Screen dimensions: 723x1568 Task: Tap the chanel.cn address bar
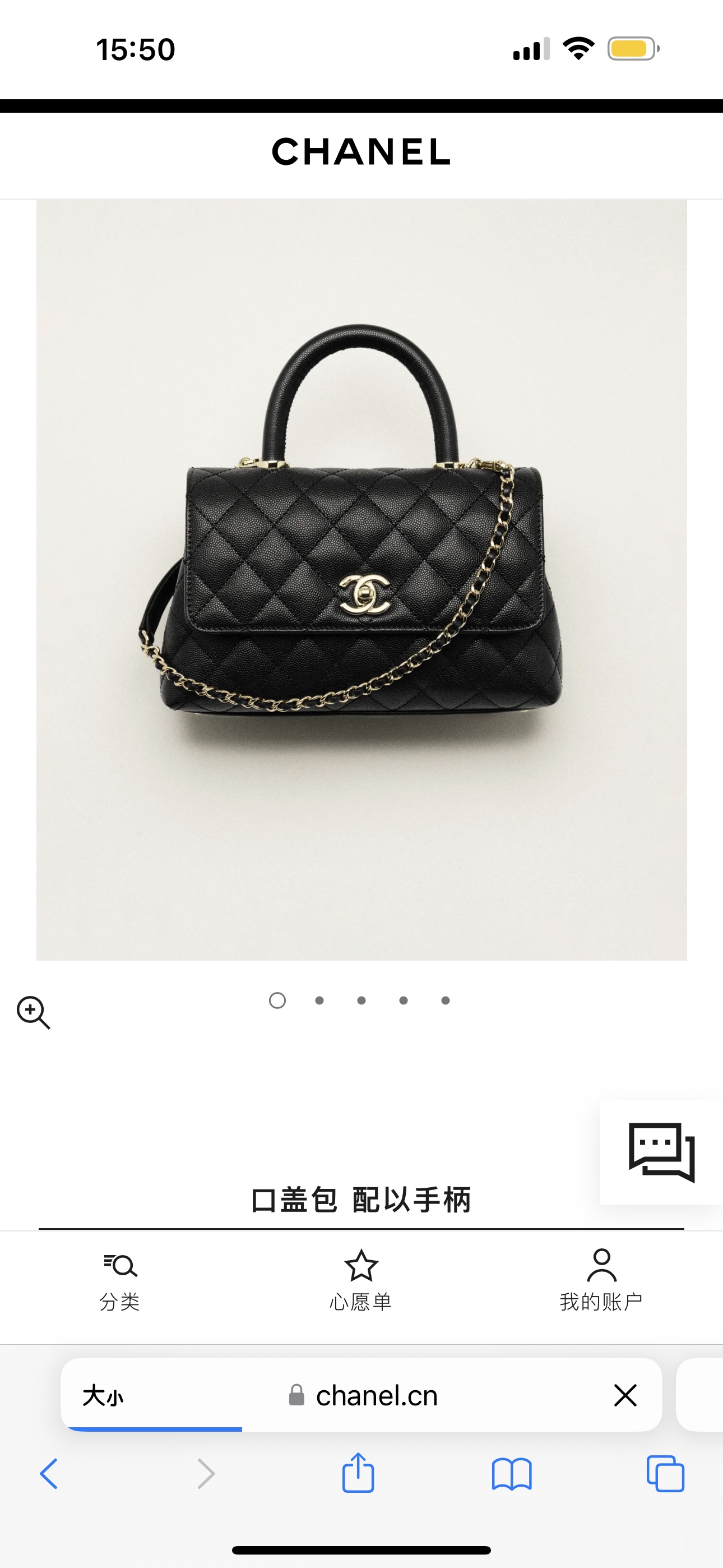pyautogui.click(x=376, y=1395)
